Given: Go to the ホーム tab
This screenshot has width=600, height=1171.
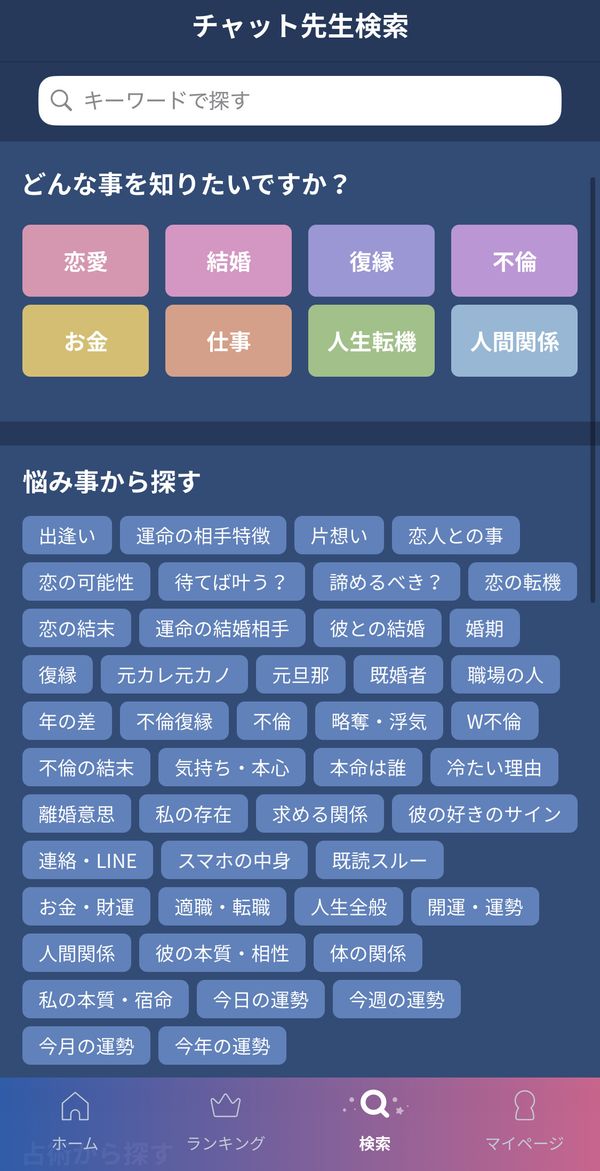Looking at the screenshot, I should [75, 1120].
